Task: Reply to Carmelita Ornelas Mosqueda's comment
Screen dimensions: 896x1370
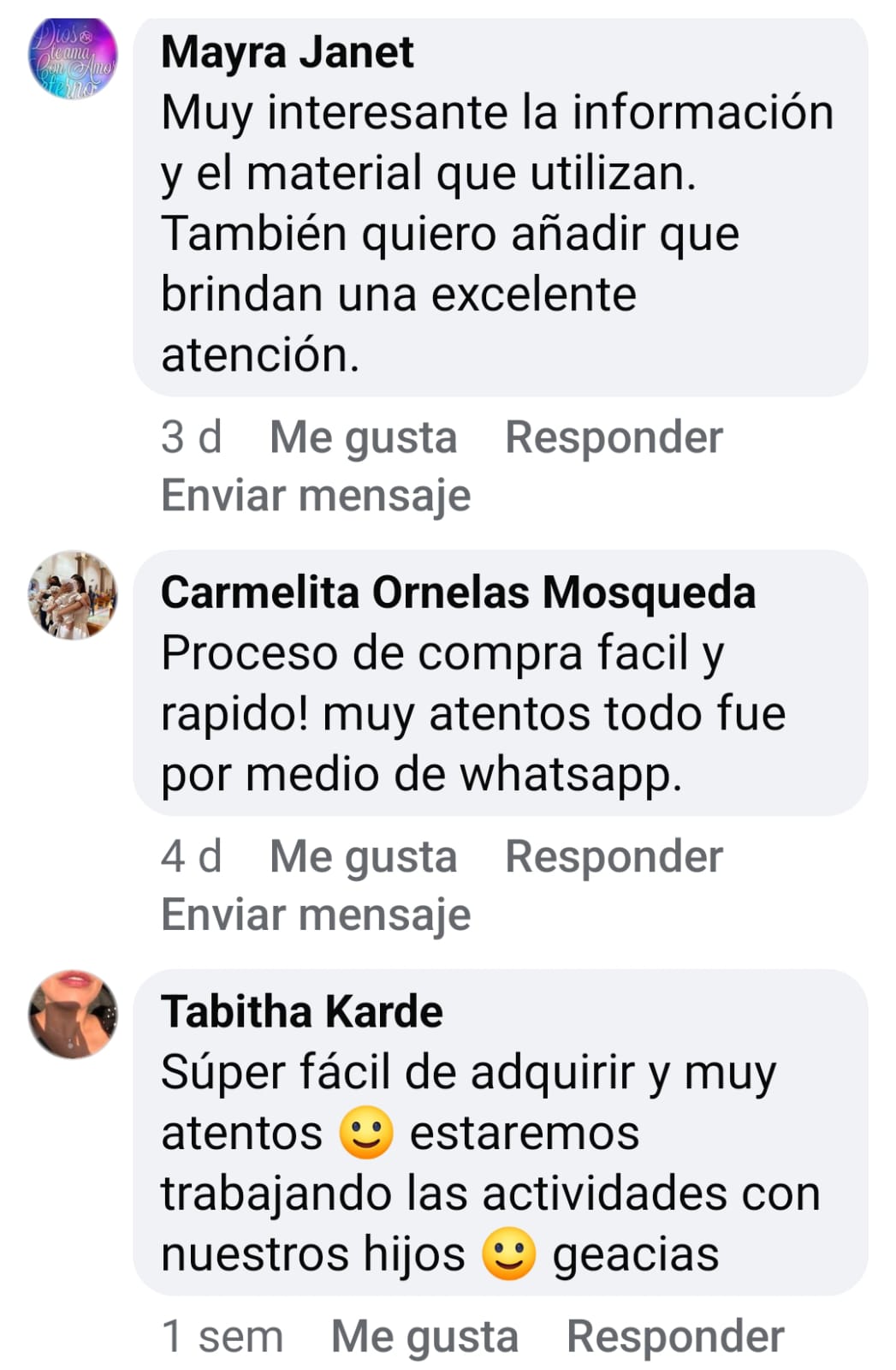Action: coord(614,856)
